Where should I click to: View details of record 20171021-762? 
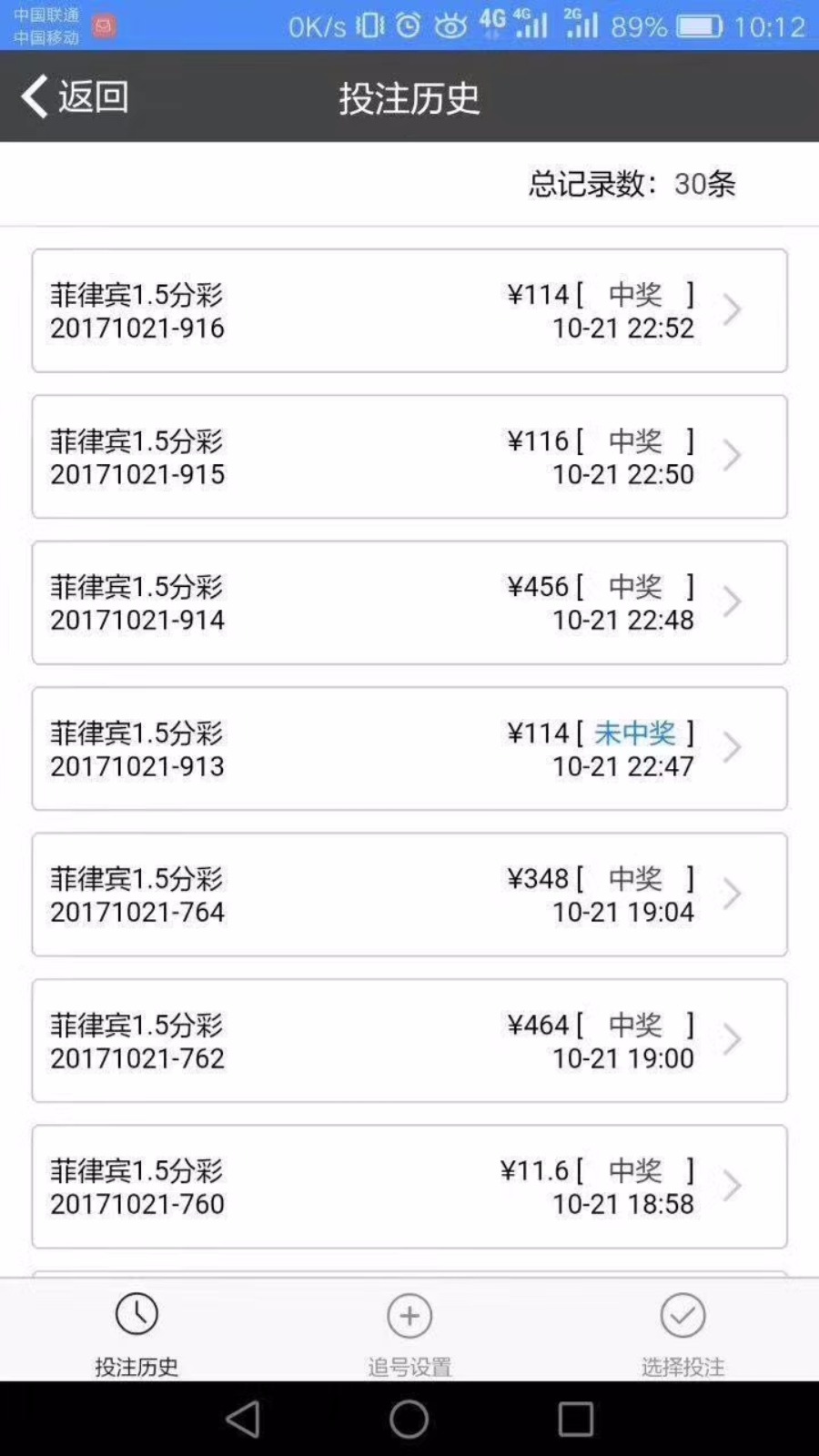click(409, 1041)
